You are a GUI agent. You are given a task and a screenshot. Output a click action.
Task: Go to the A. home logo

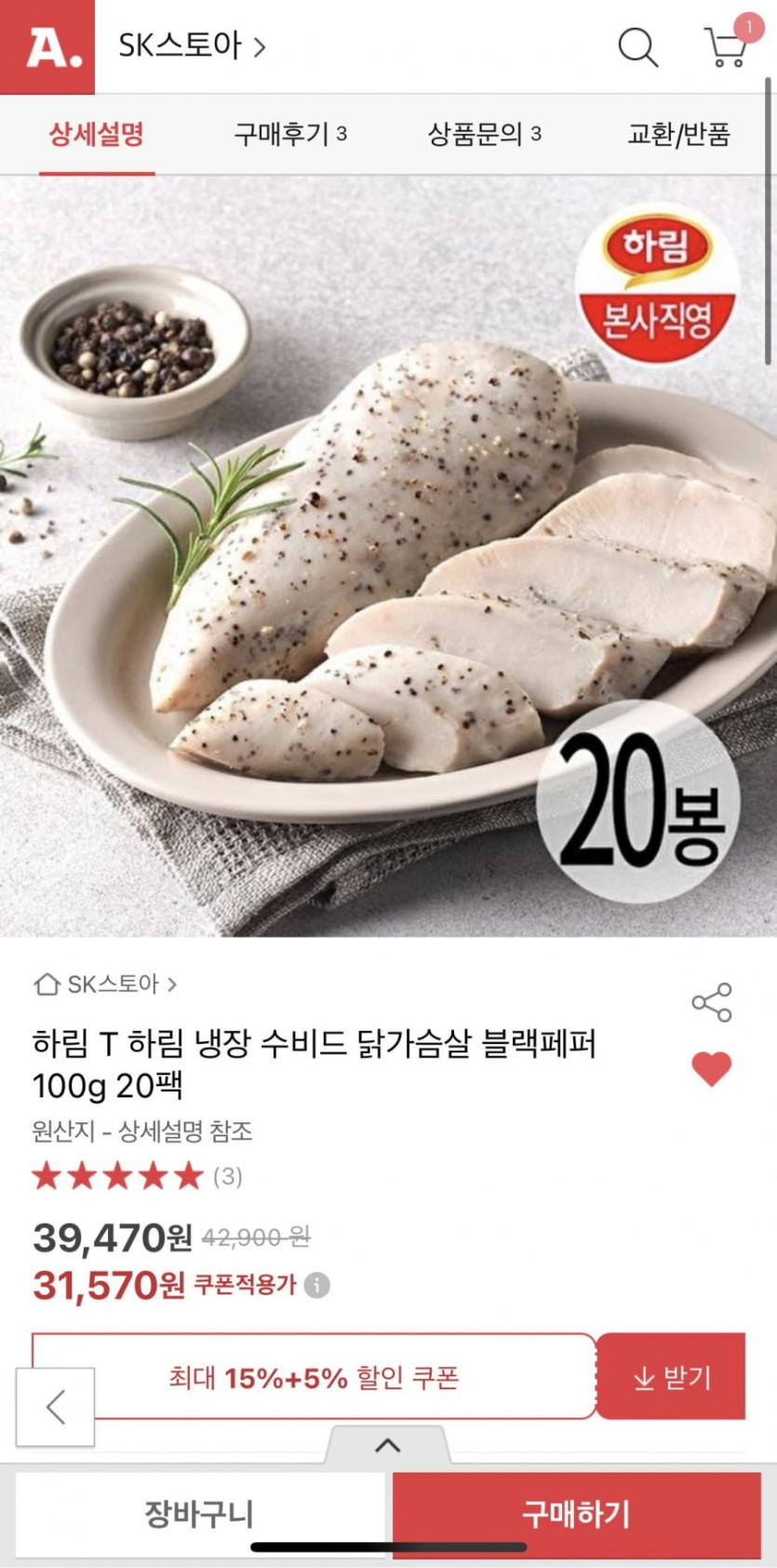pyautogui.click(x=47, y=47)
